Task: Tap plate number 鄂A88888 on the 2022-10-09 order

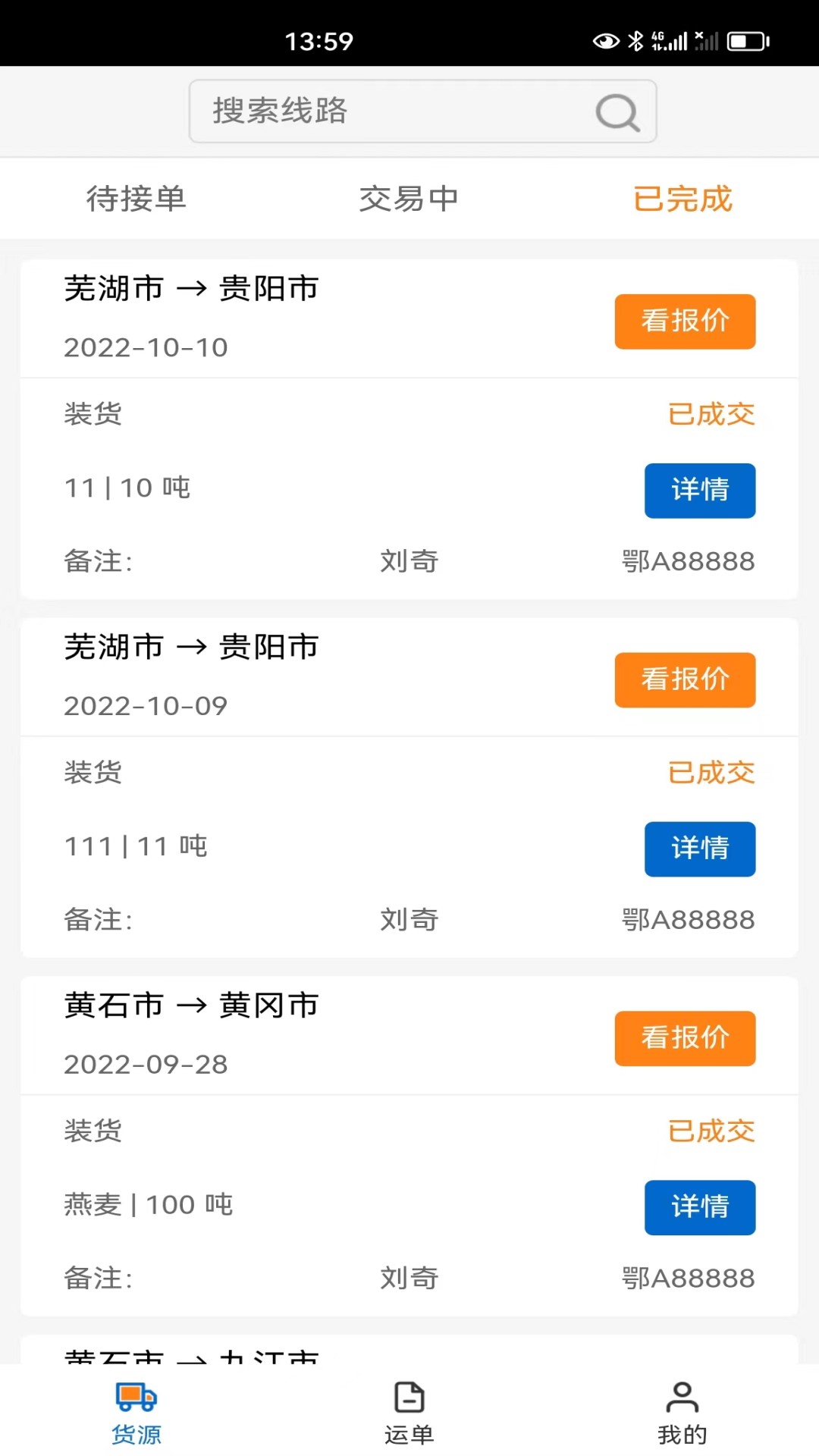Action: (686, 919)
